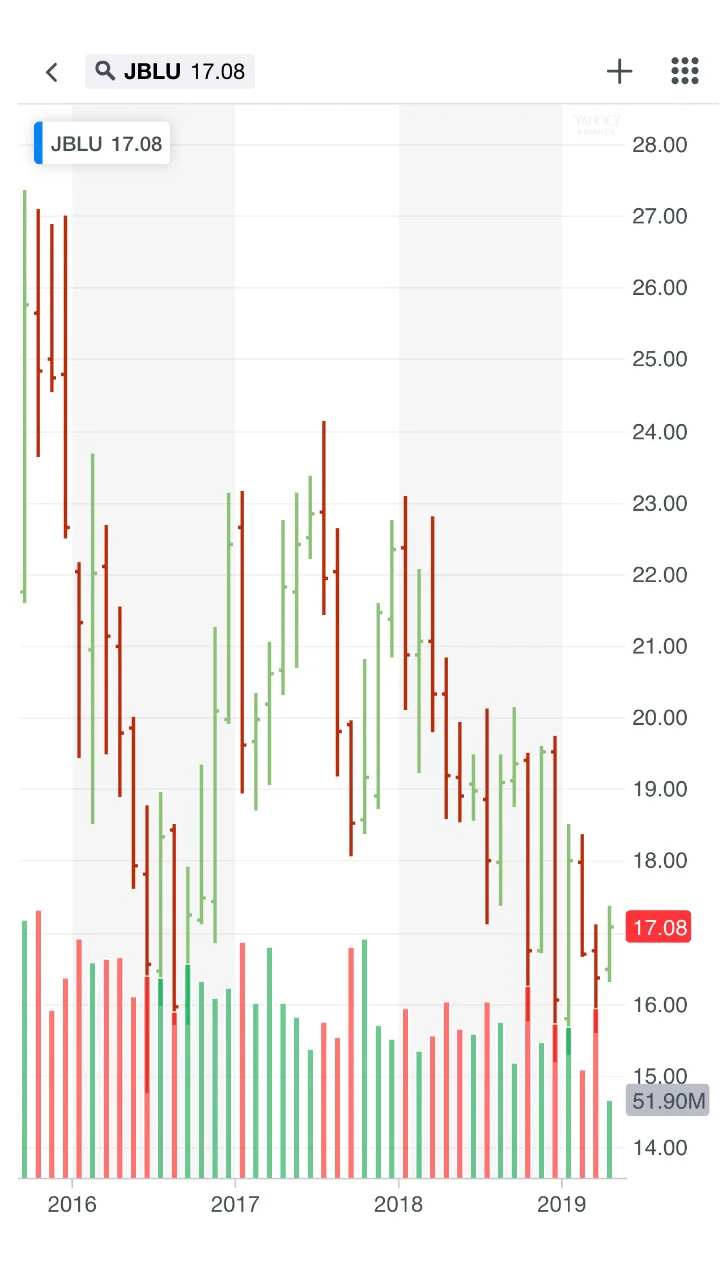Select the JBLU 17.08 series label chip
This screenshot has width=720, height=1280.
click(x=102, y=143)
